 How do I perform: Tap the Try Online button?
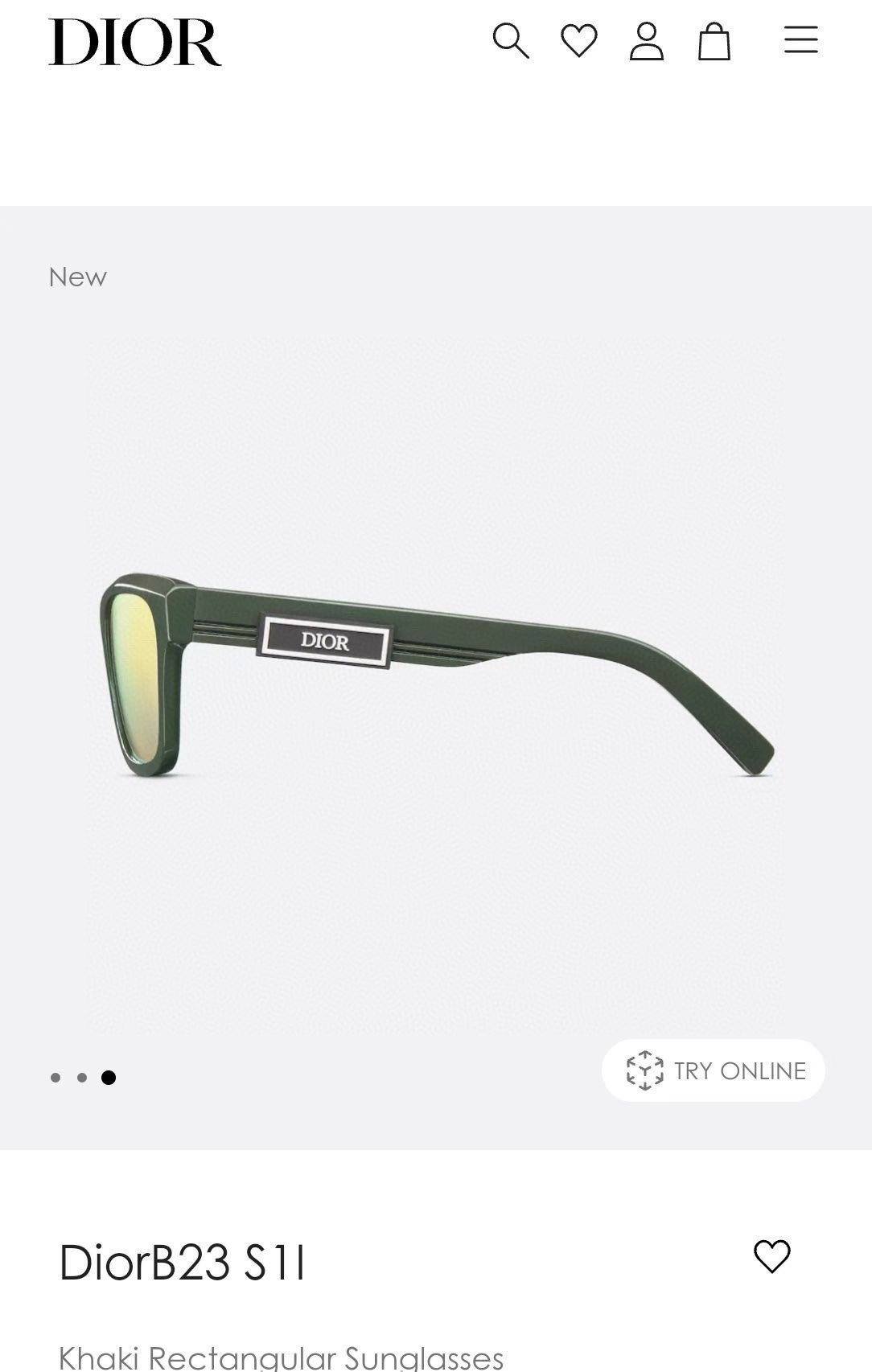[x=714, y=1070]
